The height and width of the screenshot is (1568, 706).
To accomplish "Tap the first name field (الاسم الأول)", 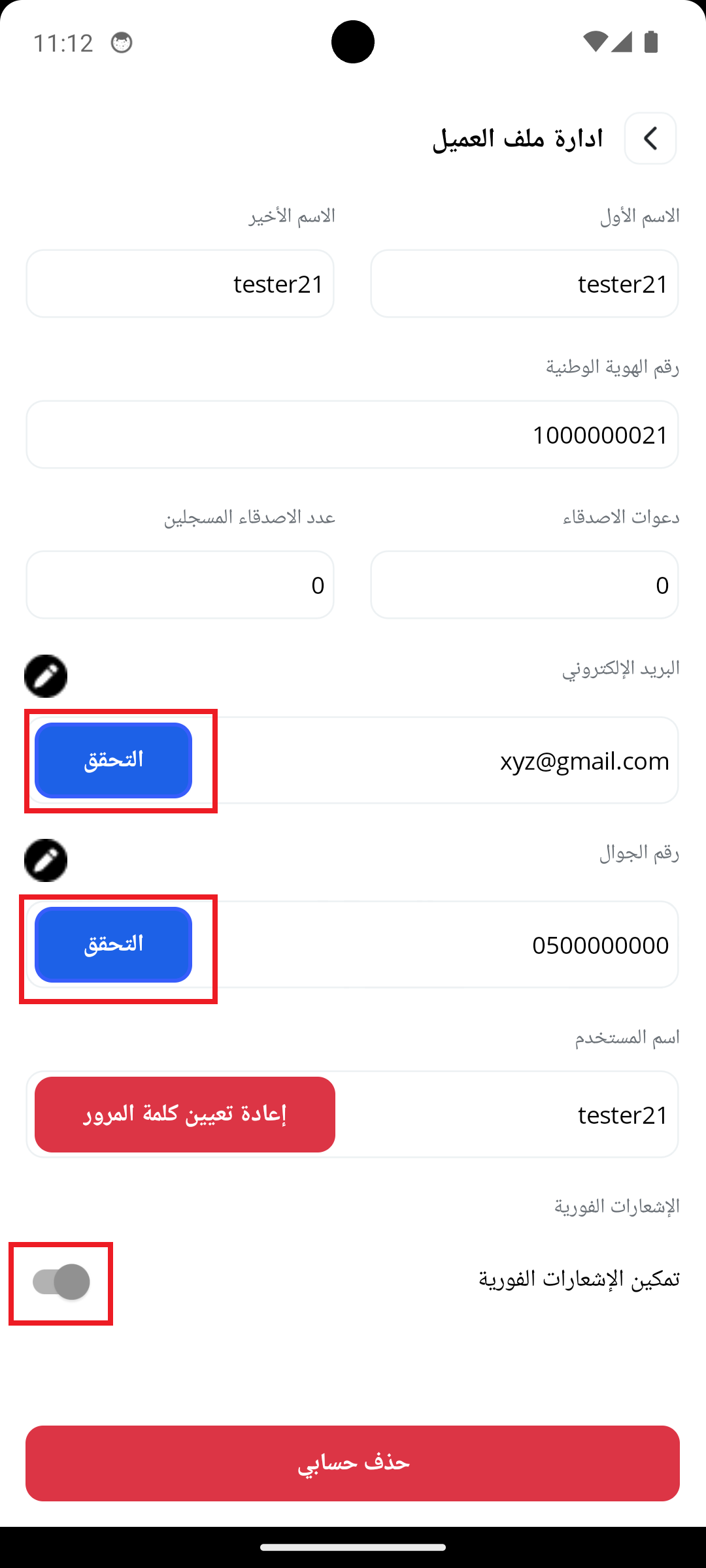I will pos(524,284).
